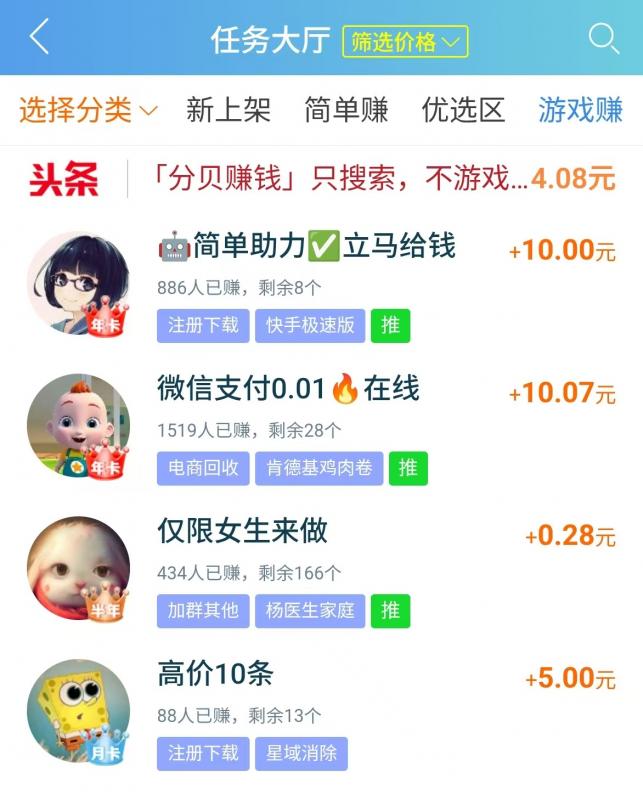Switch to the 新上架 tab
The image size is (643, 800).
coord(228,110)
